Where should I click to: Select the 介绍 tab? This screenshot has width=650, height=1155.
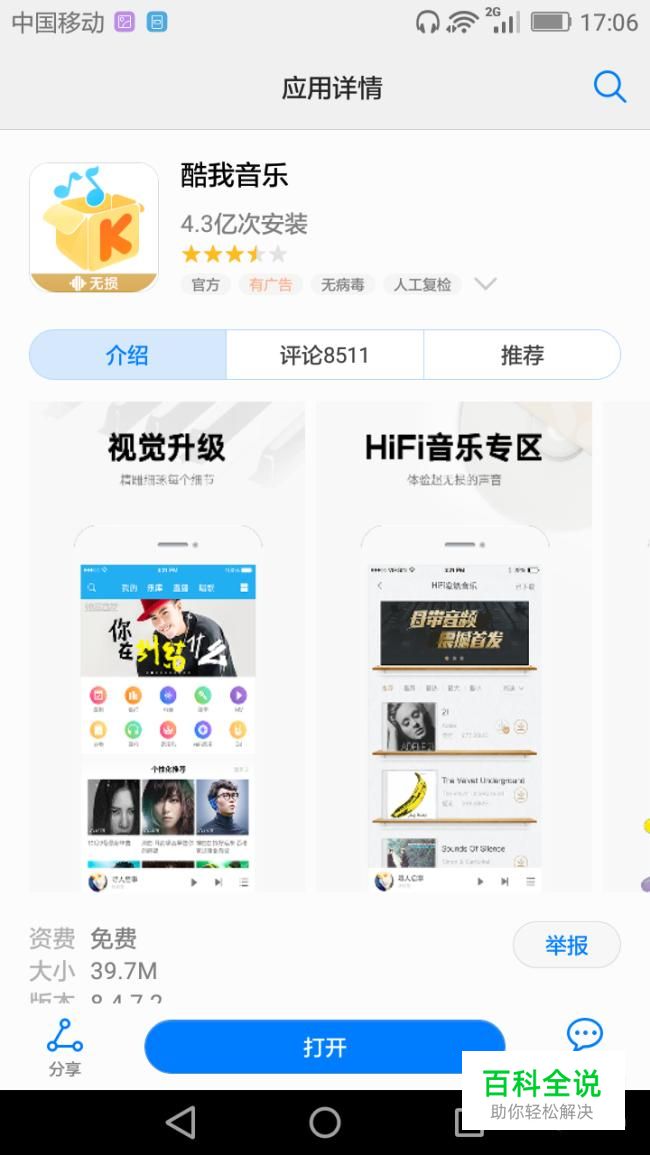coord(127,355)
